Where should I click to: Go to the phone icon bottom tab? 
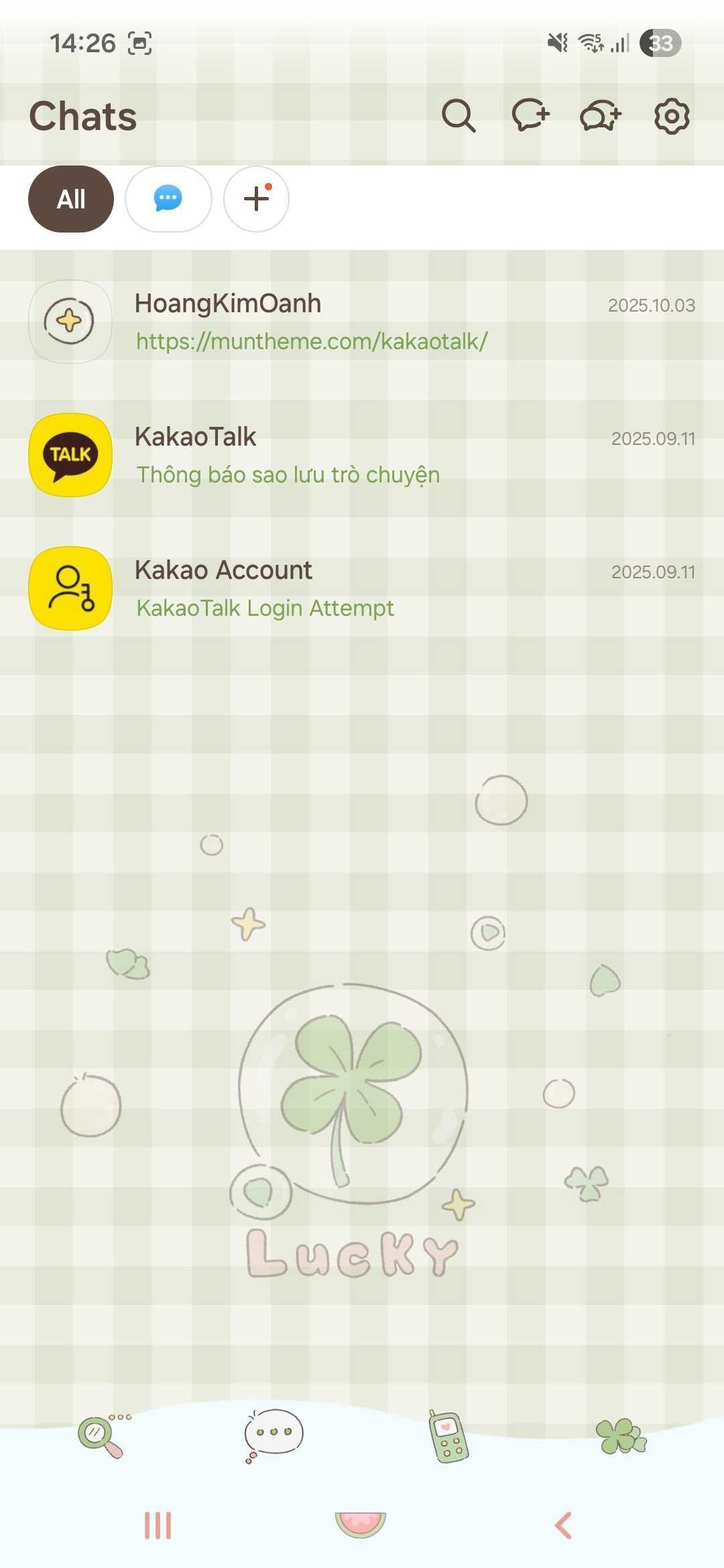448,1437
